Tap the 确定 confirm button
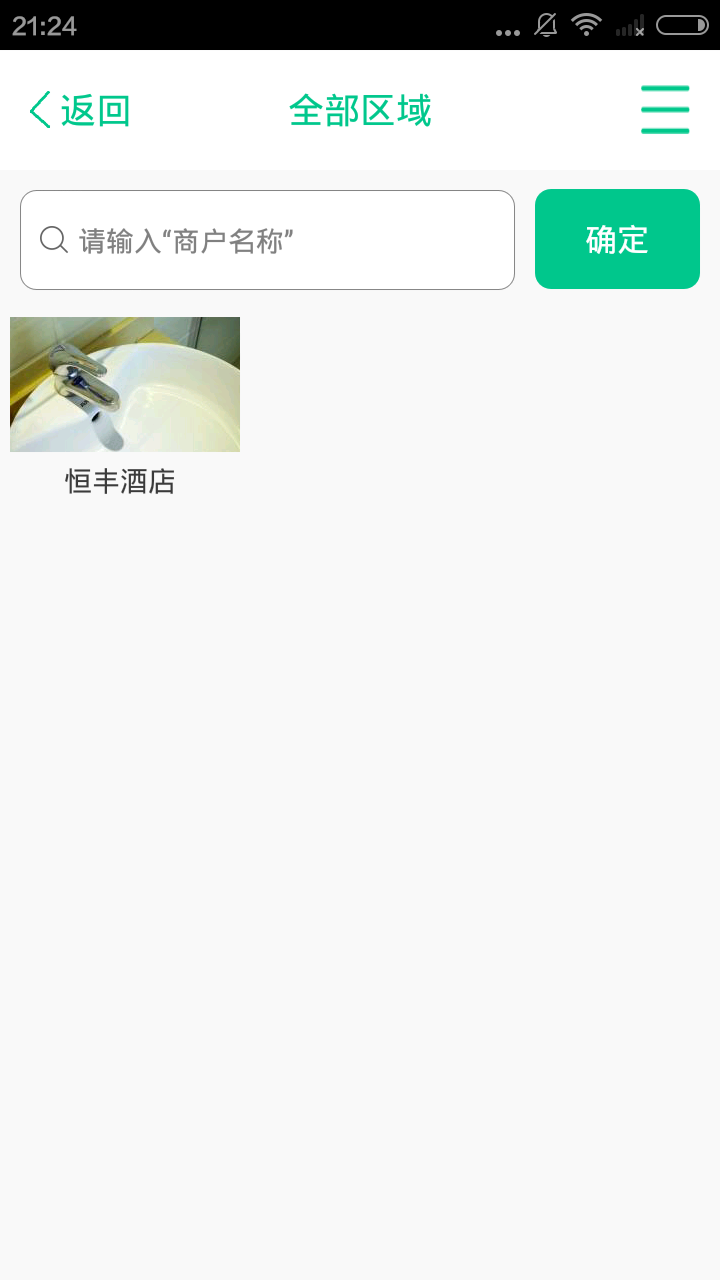720x1280 pixels. [x=617, y=240]
